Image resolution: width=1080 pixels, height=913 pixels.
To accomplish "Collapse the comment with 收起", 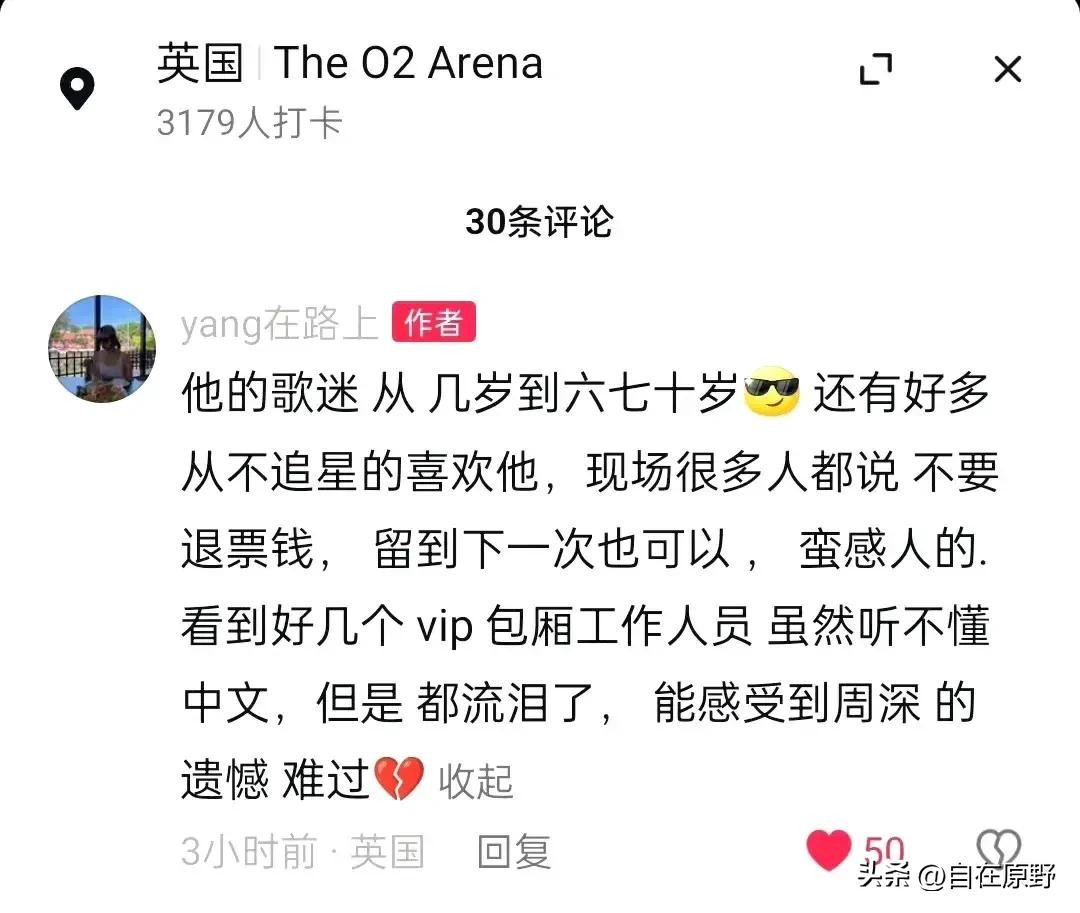I will click(x=476, y=781).
